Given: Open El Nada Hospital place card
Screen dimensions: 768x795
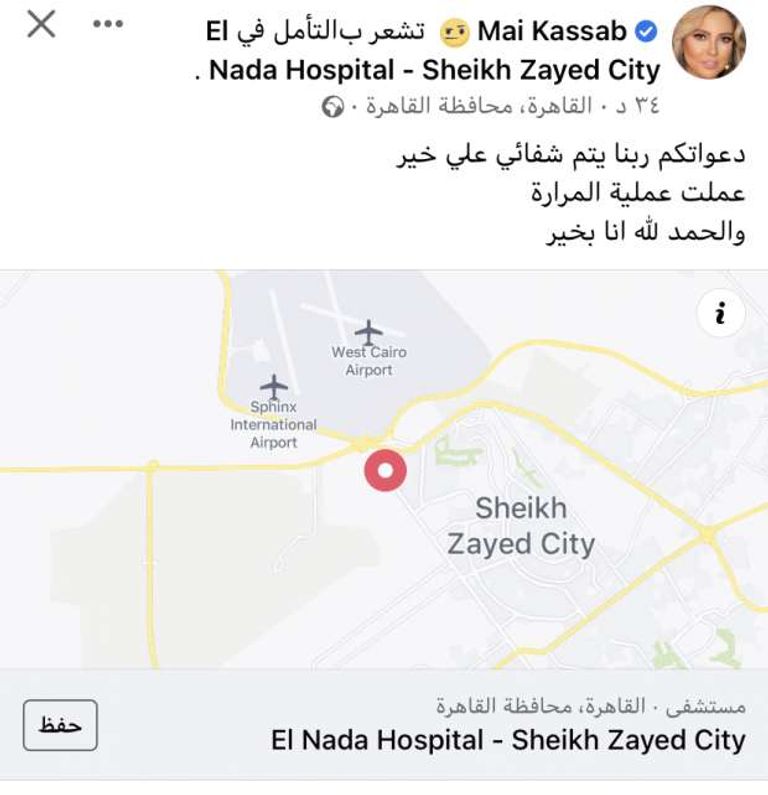Looking at the screenshot, I should coord(508,739).
